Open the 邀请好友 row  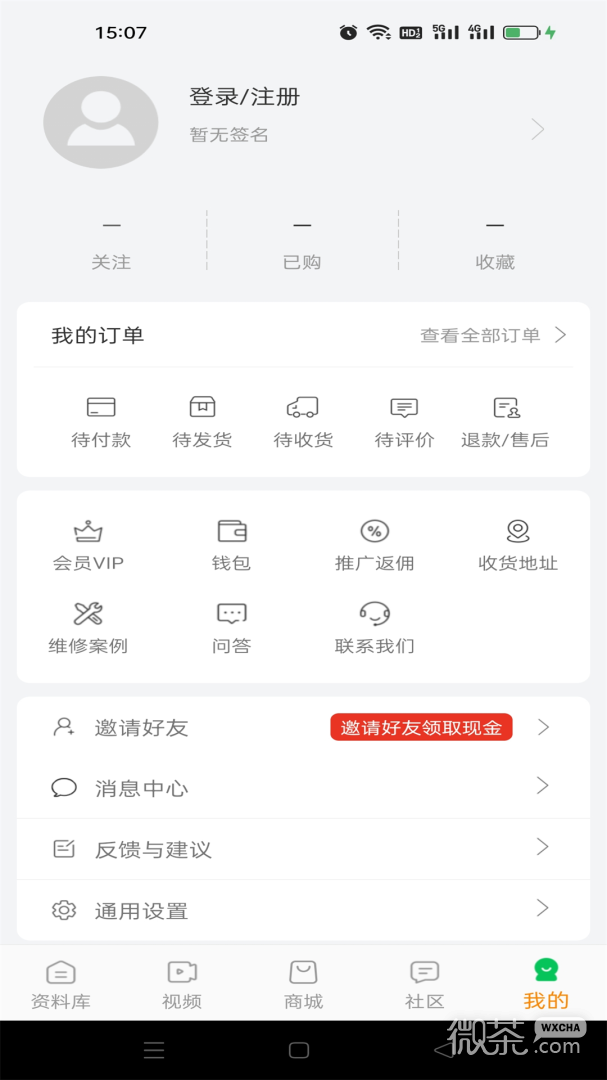point(303,727)
